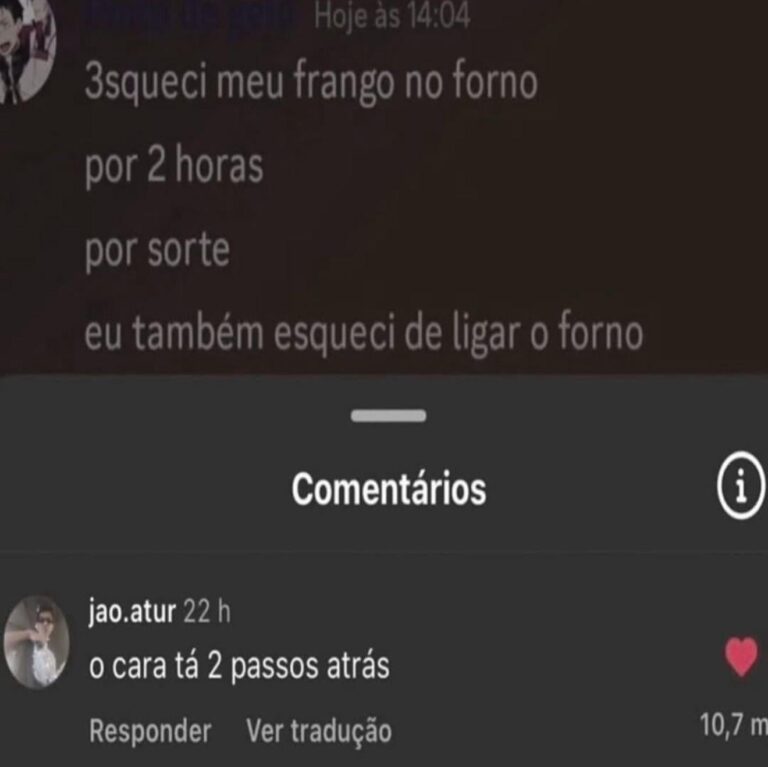768x767 pixels.
Task: Open jao.atur's profile picture
Action: 37,642
